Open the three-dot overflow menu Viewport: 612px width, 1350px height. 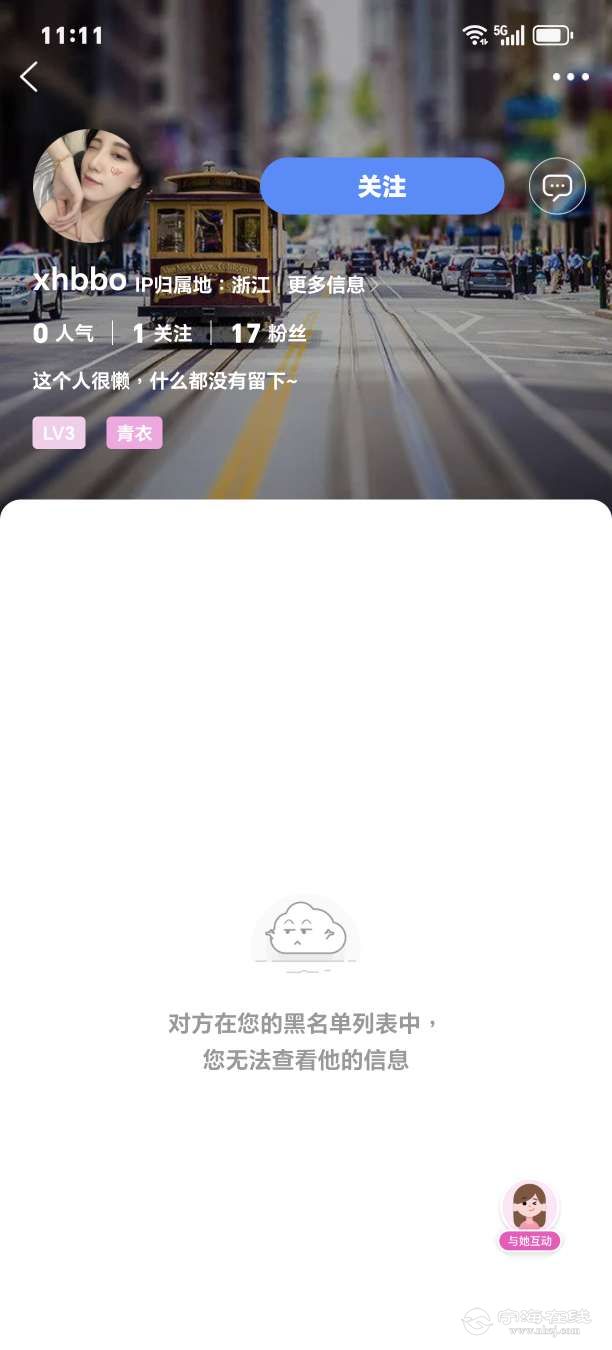coord(570,77)
